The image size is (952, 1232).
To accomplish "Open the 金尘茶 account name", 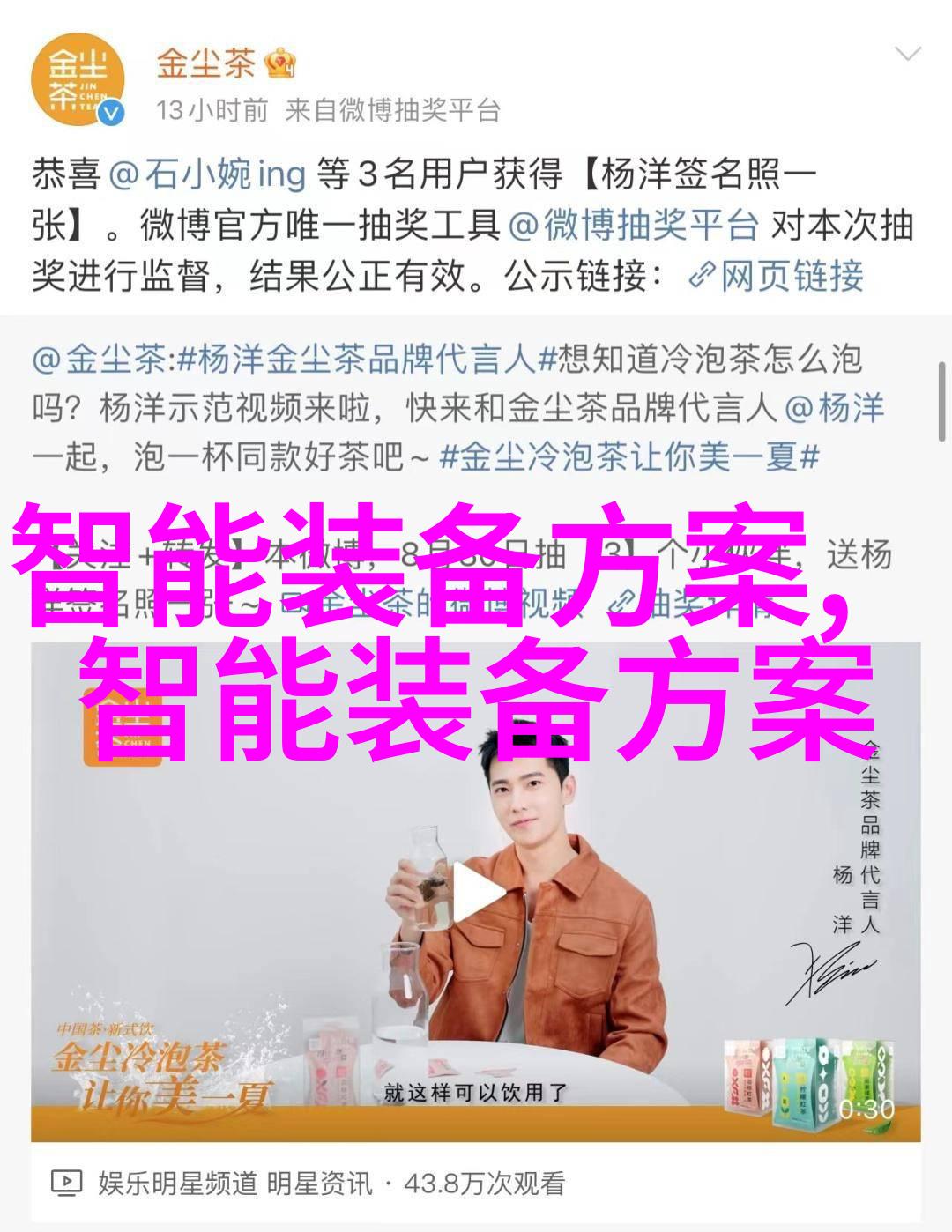I will tap(206, 63).
